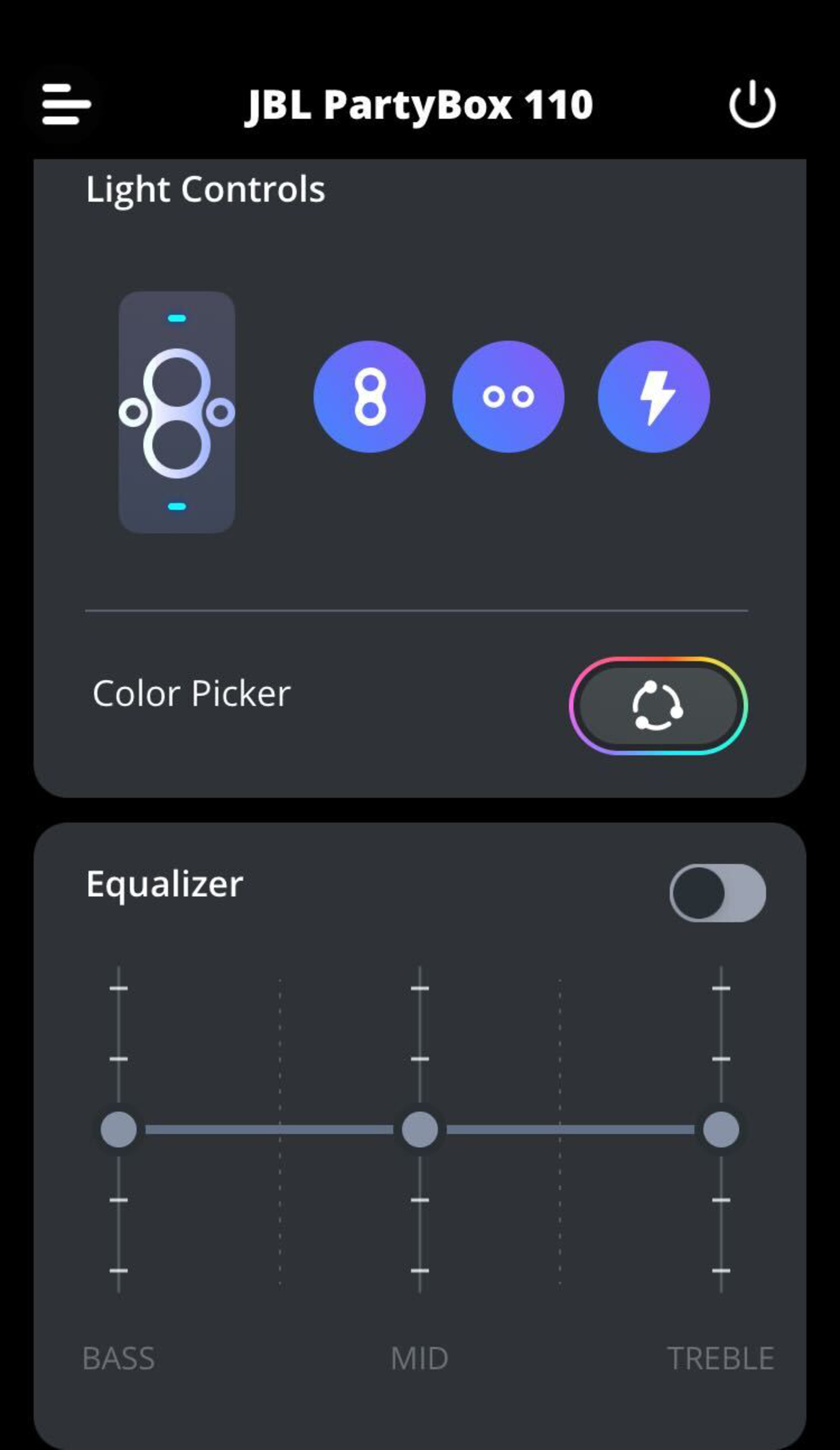Open the hamburger menu
The image size is (840, 1450).
(x=66, y=105)
